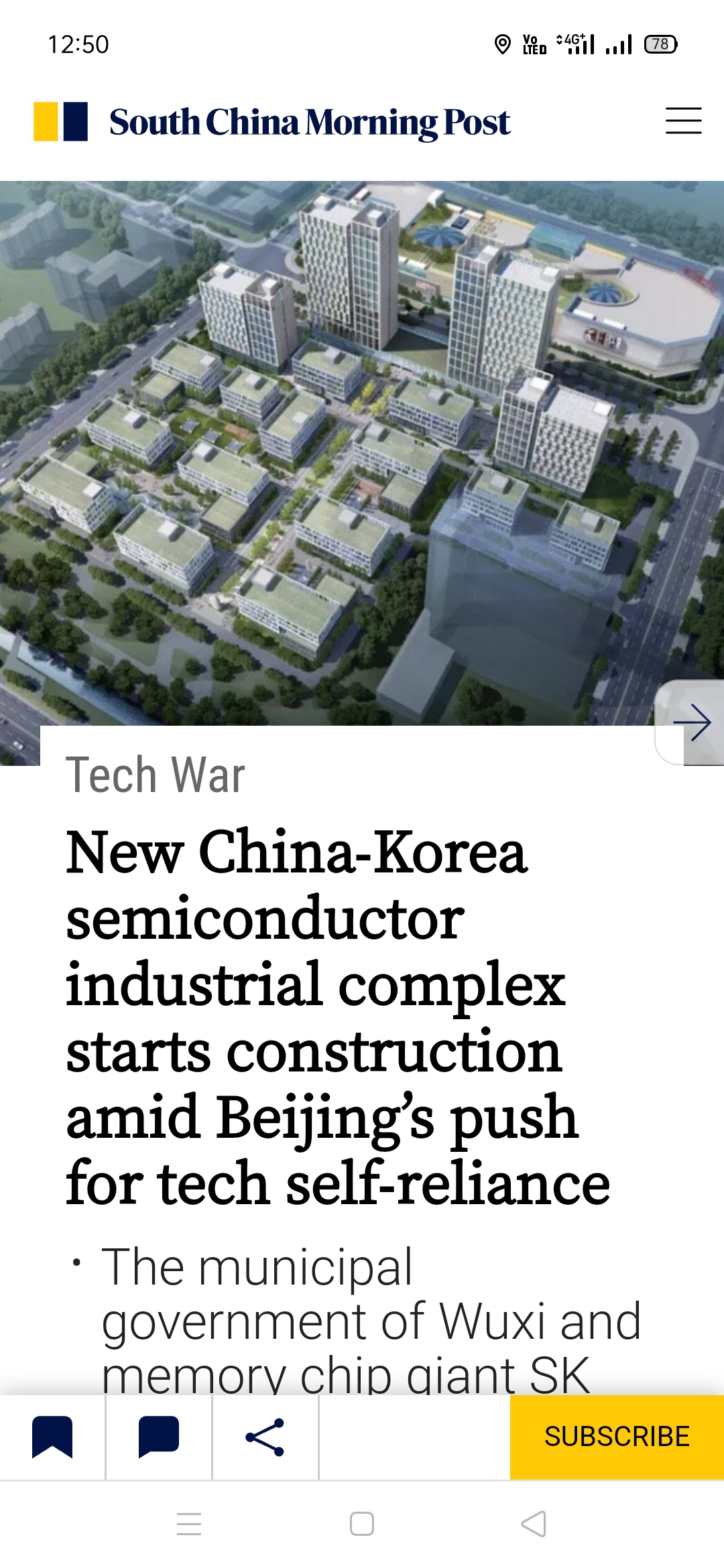Open the hamburger menu
The image size is (724, 1568).
tap(683, 121)
